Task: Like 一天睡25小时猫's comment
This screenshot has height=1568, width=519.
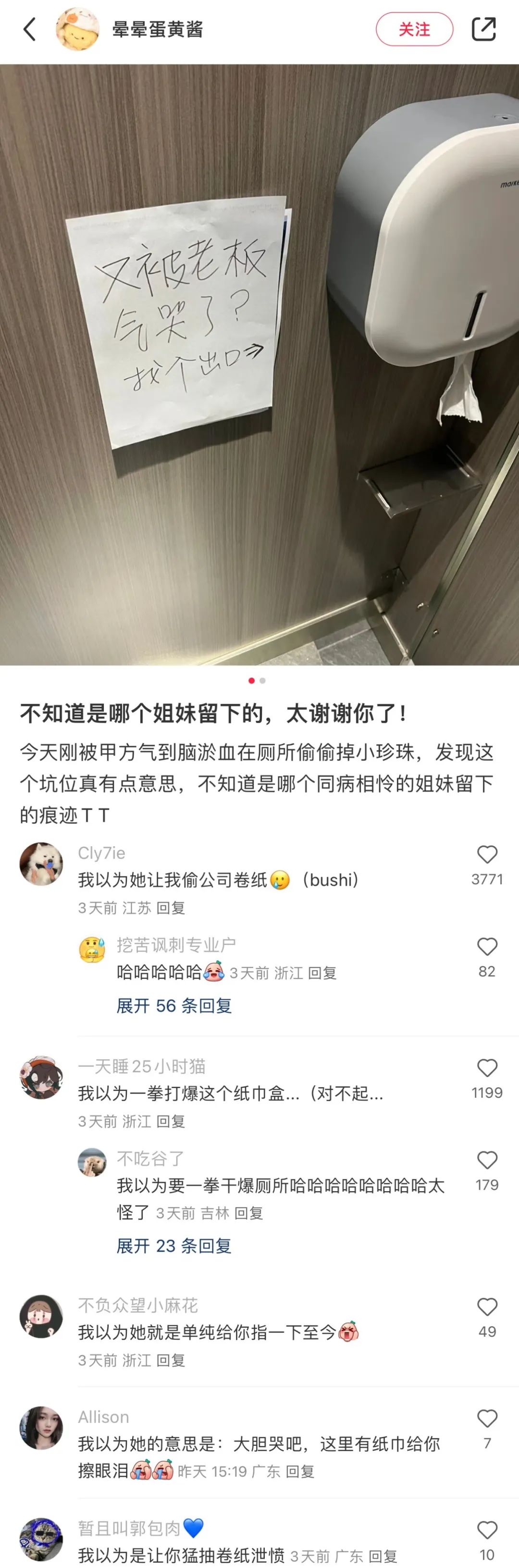Action: (x=487, y=1067)
